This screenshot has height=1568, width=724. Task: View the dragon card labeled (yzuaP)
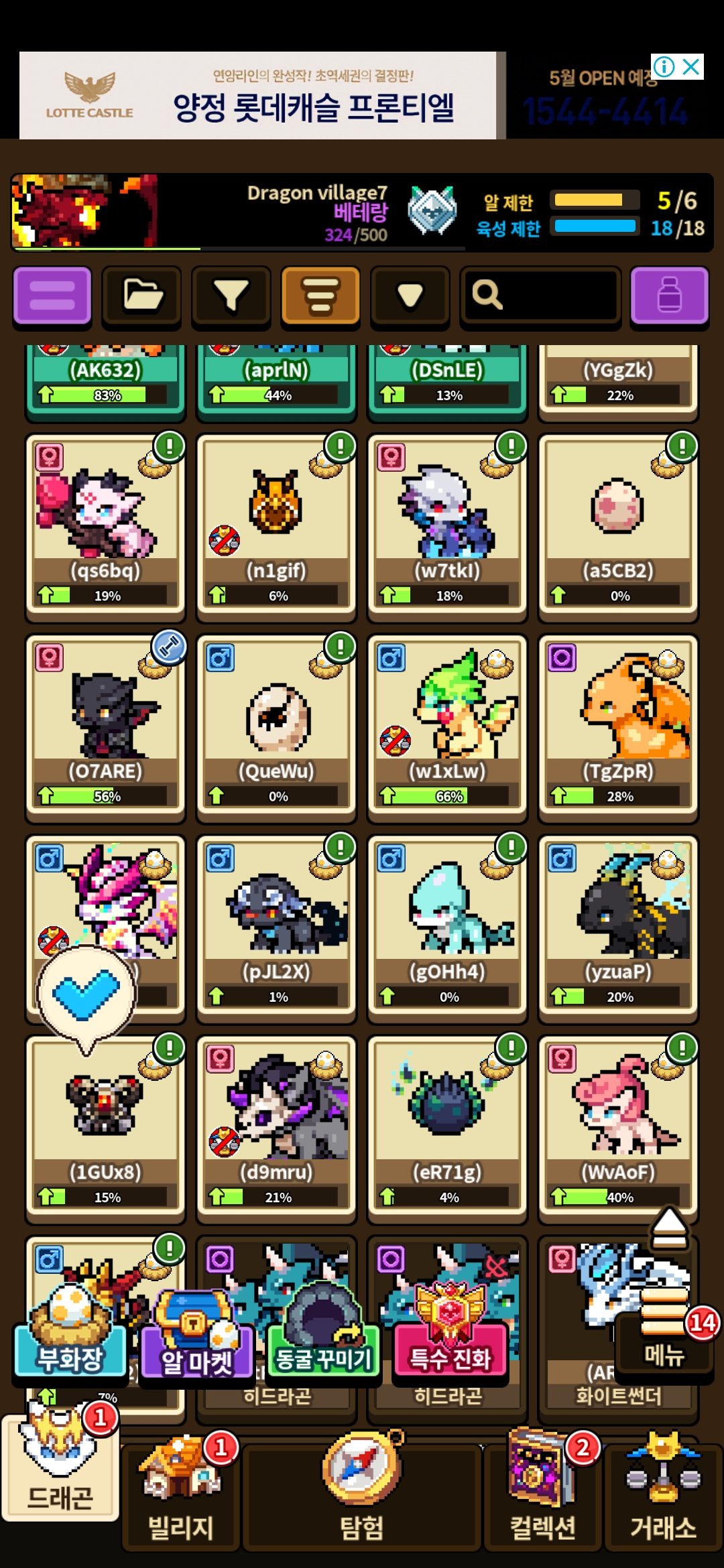pyautogui.click(x=618, y=922)
